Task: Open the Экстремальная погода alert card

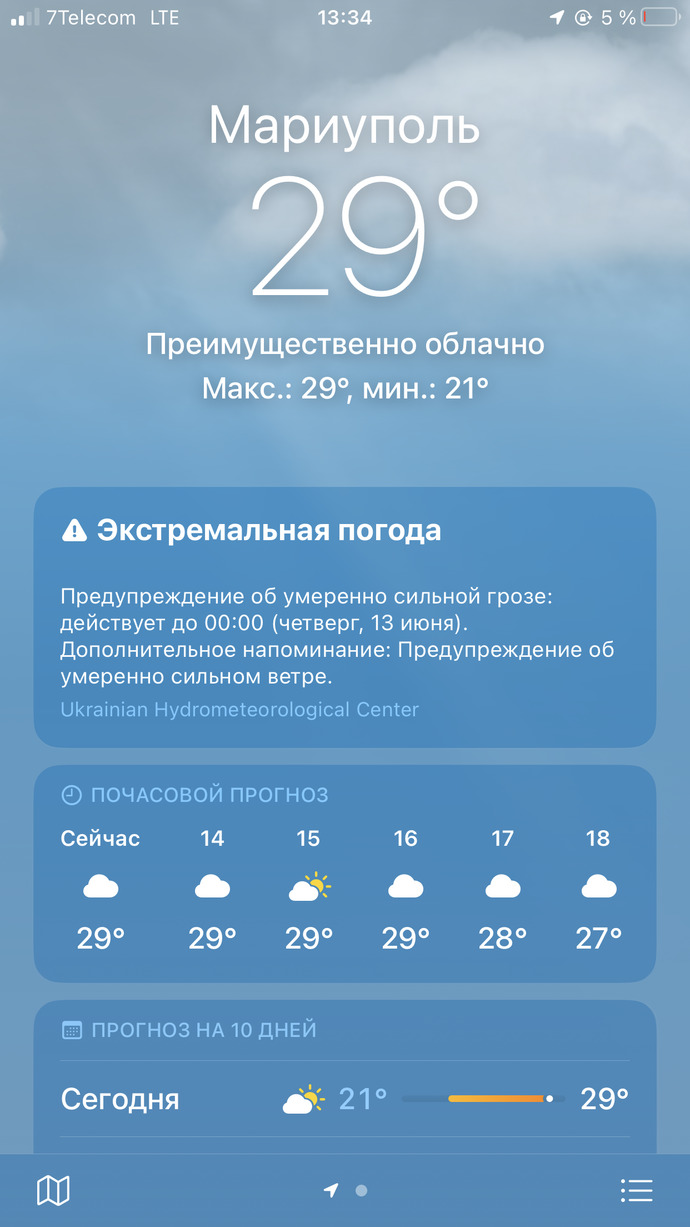Action: point(345,617)
